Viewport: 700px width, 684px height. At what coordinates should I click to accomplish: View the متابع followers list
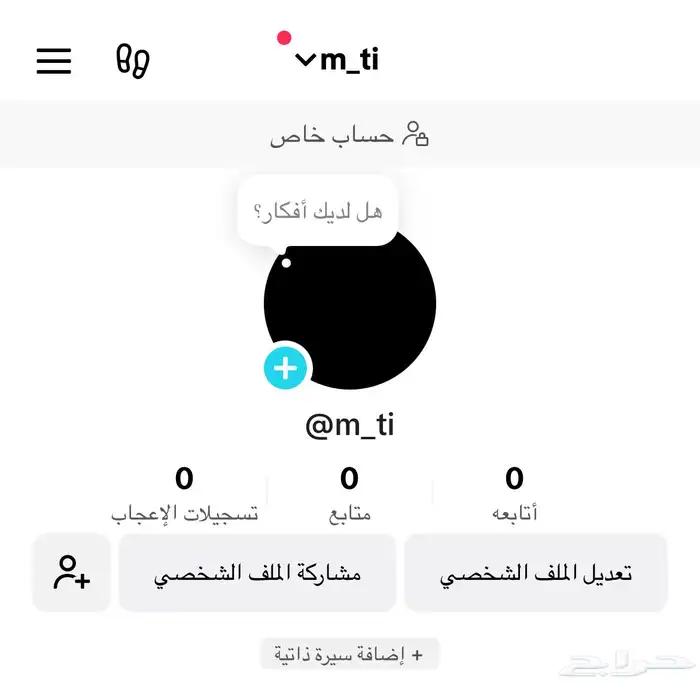point(349,494)
